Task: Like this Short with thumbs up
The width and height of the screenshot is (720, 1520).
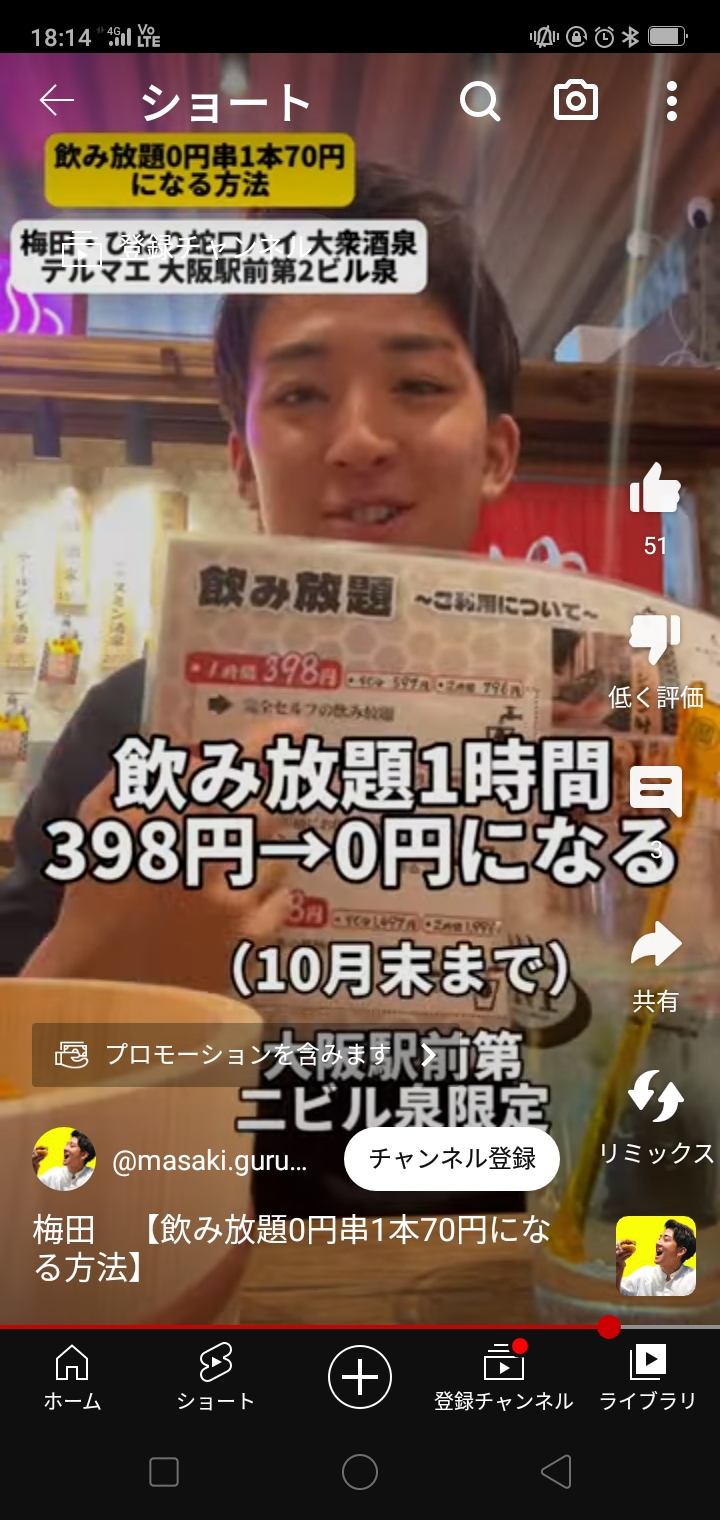Action: [655, 489]
